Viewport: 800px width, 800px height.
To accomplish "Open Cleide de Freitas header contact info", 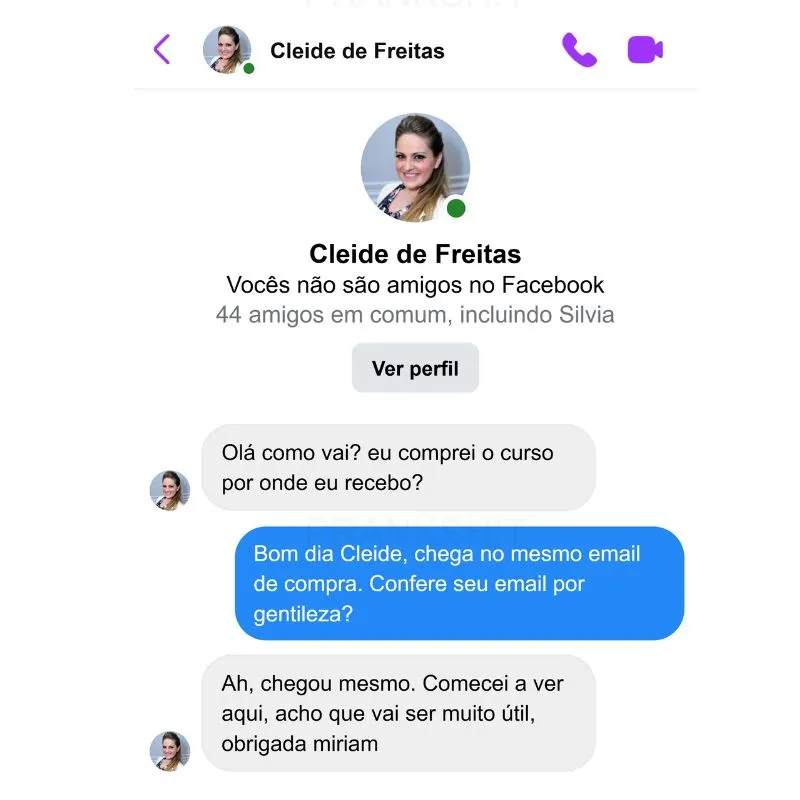I will point(357,51).
